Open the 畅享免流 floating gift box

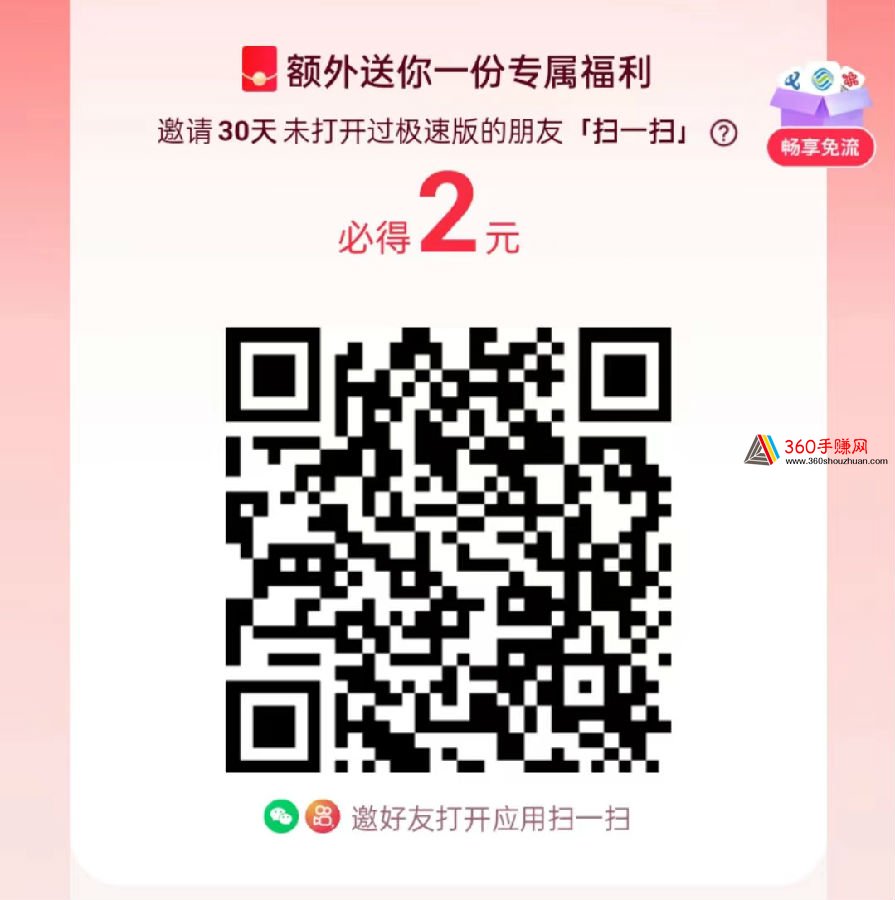[x=820, y=116]
